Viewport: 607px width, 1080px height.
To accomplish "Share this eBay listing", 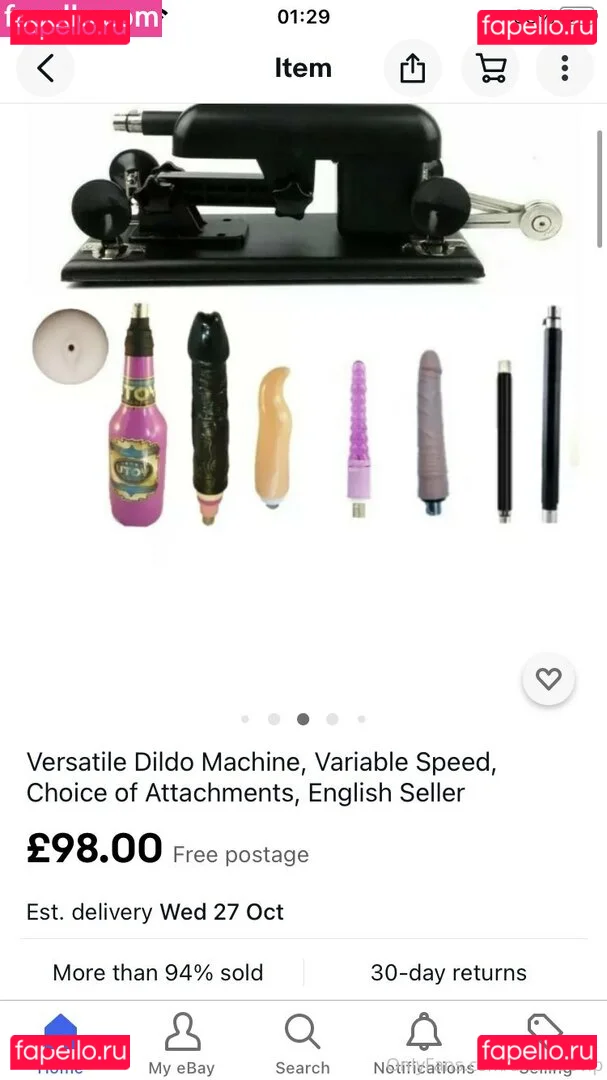I will (x=412, y=68).
